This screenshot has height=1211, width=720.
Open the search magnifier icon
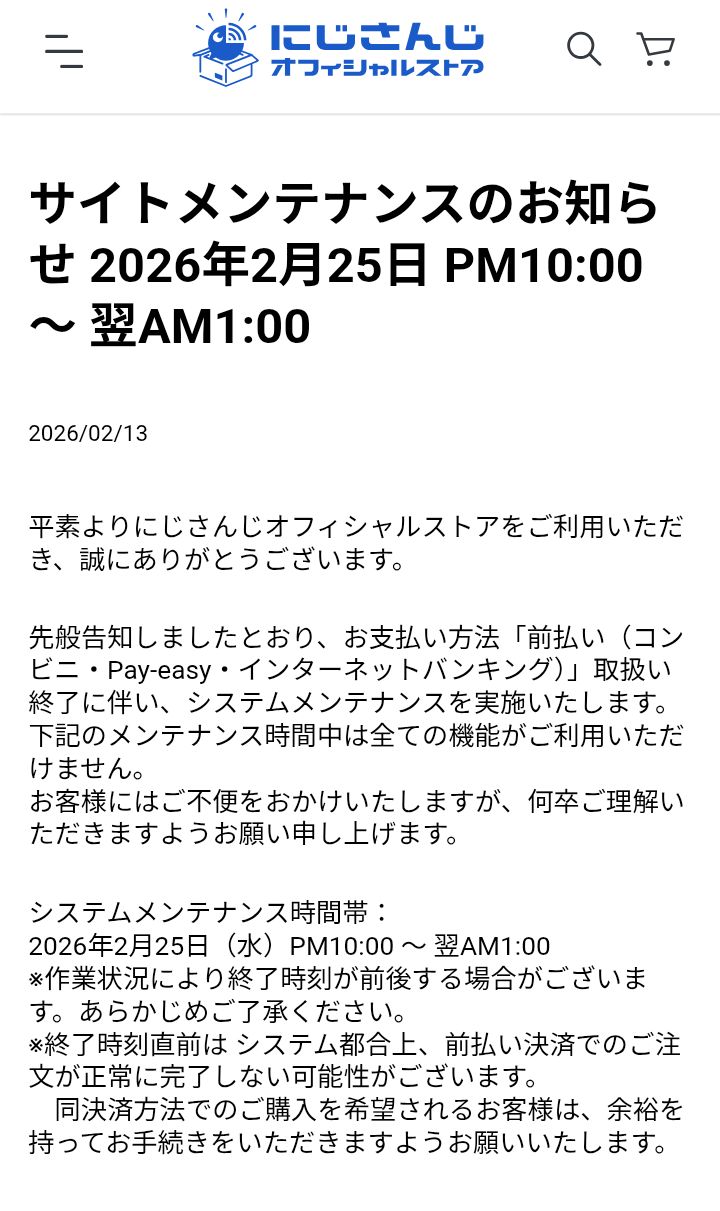pos(584,49)
